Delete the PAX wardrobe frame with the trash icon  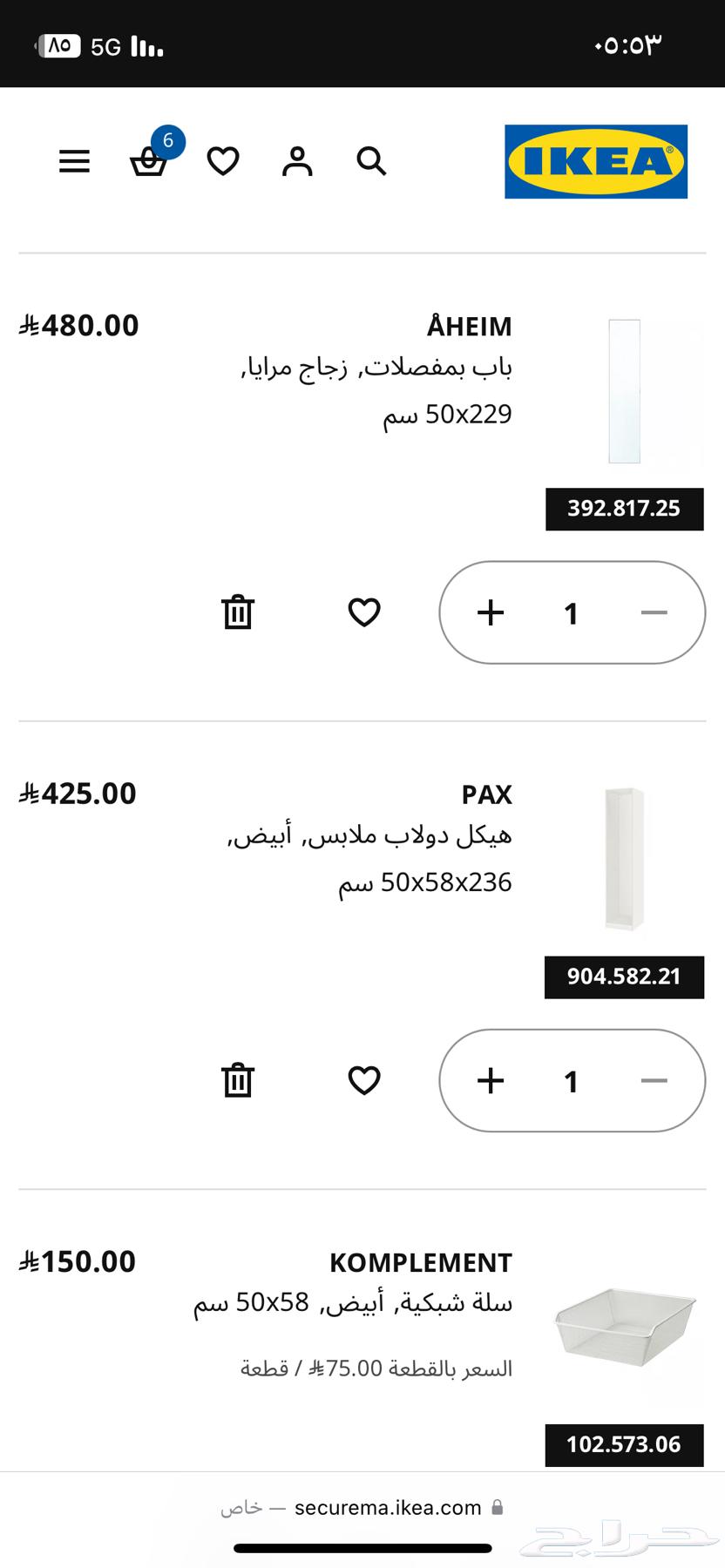(x=237, y=1080)
